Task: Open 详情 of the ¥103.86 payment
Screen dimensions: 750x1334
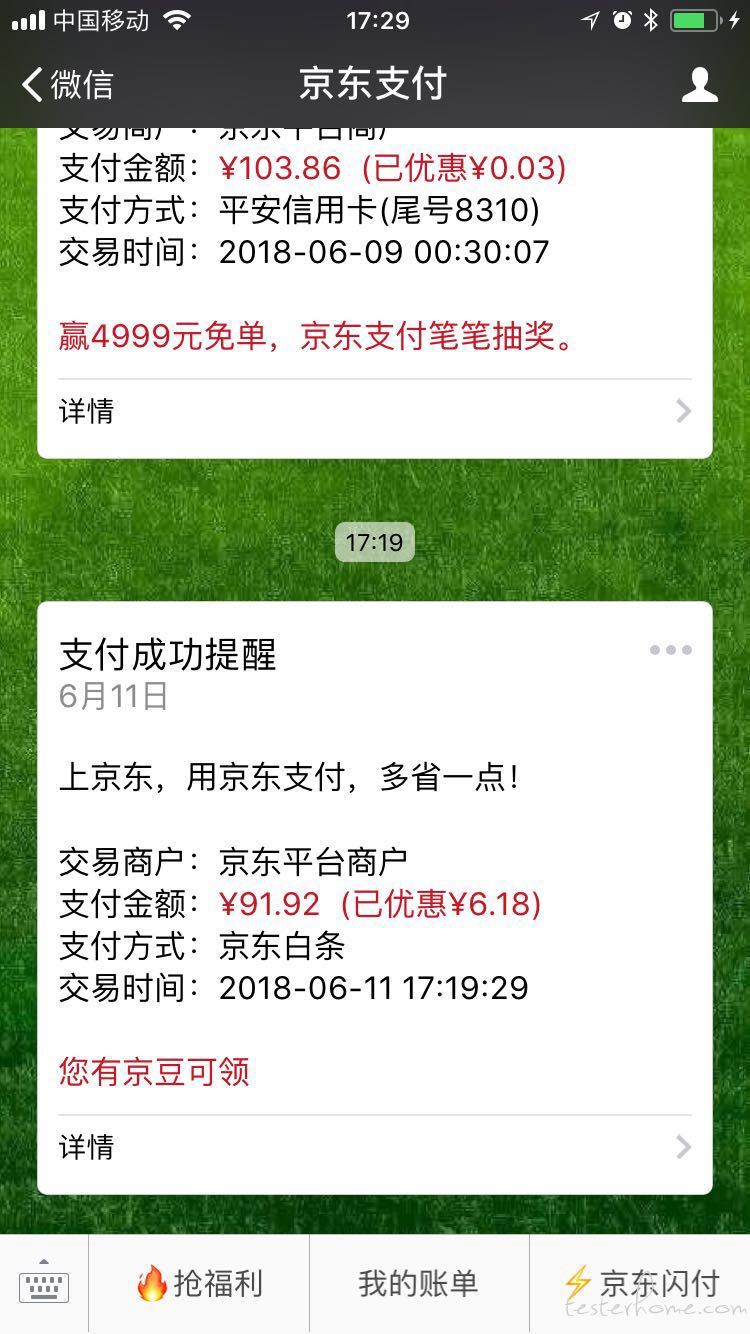Action: pos(374,411)
